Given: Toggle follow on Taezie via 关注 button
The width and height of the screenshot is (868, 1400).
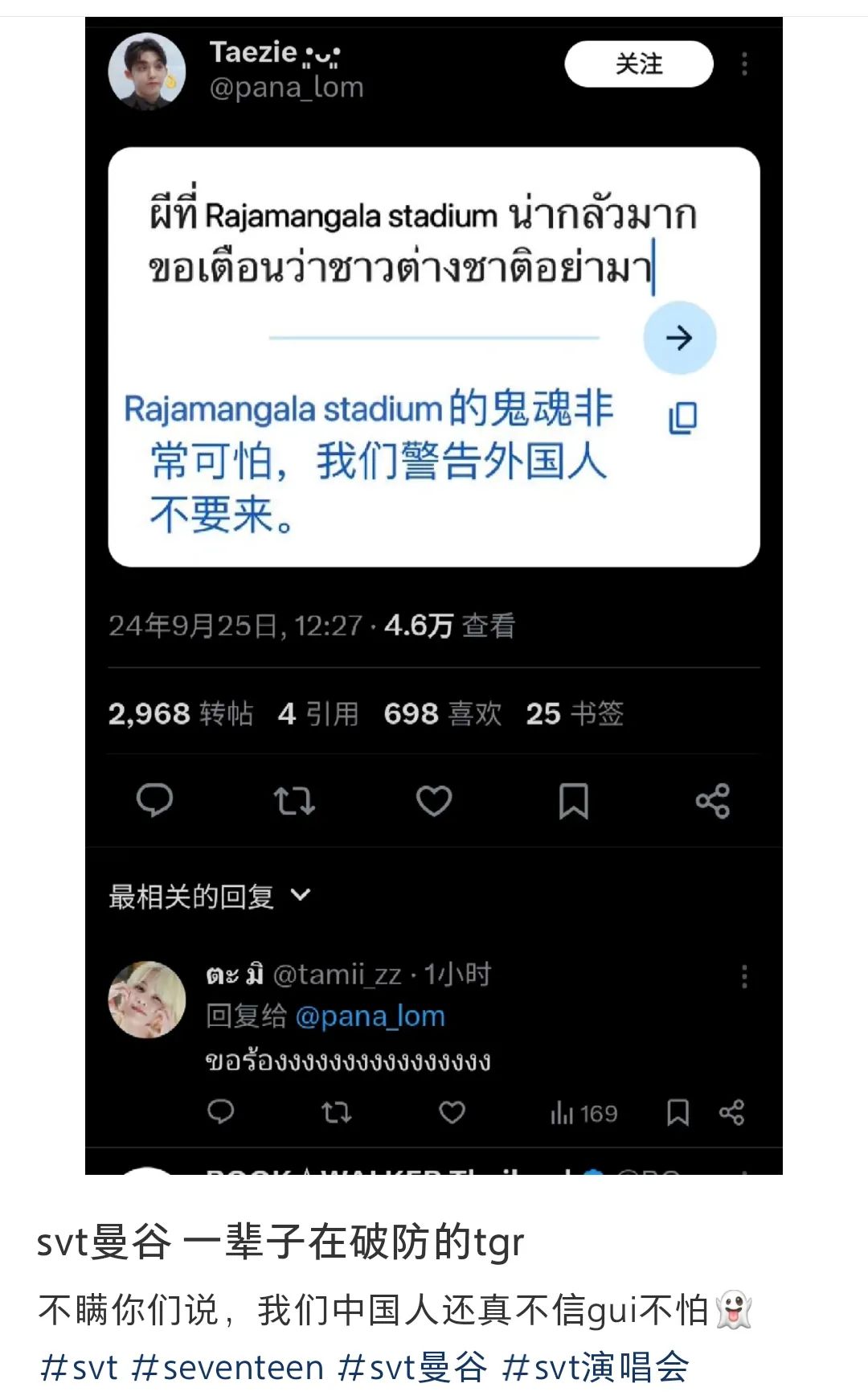Looking at the screenshot, I should 639,64.
